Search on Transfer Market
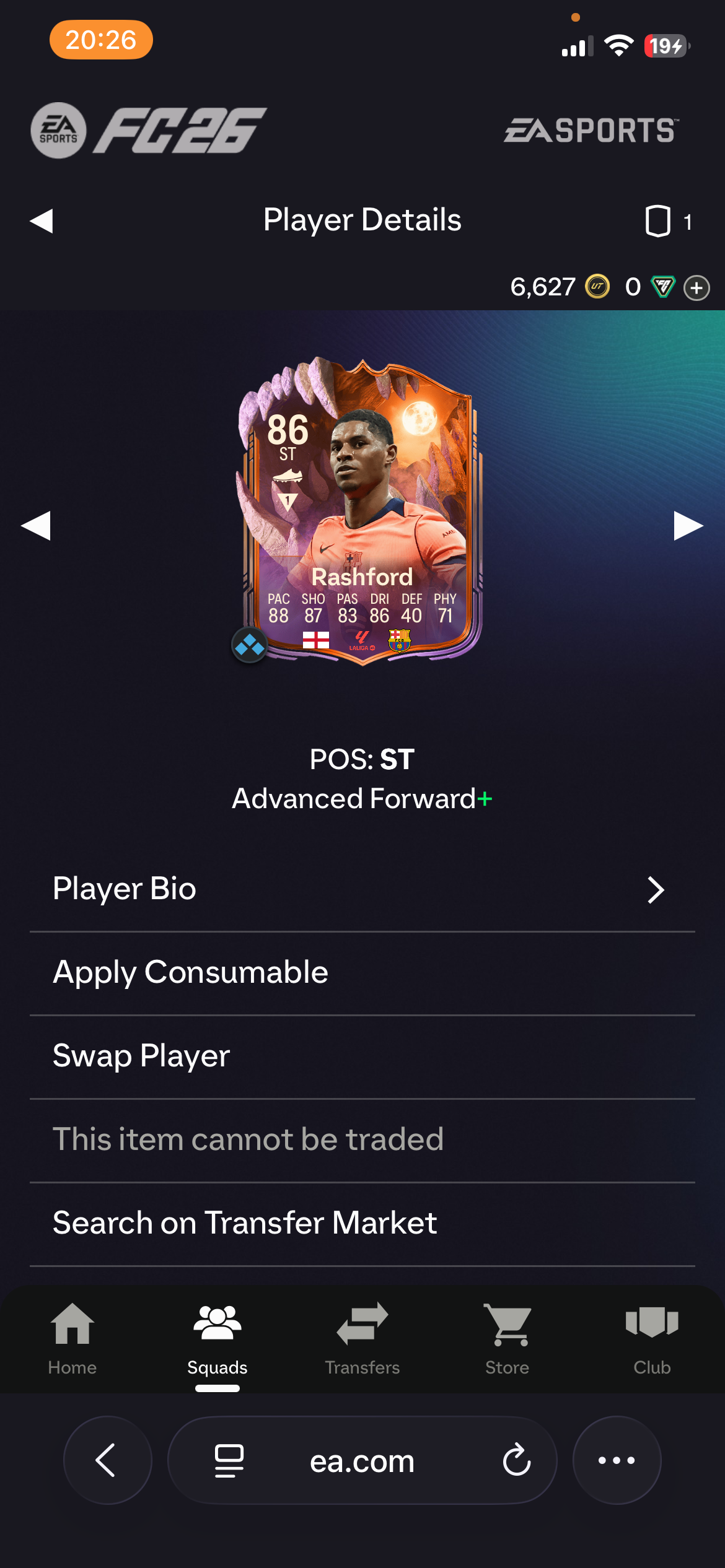This screenshot has height=1568, width=725. tap(362, 1223)
